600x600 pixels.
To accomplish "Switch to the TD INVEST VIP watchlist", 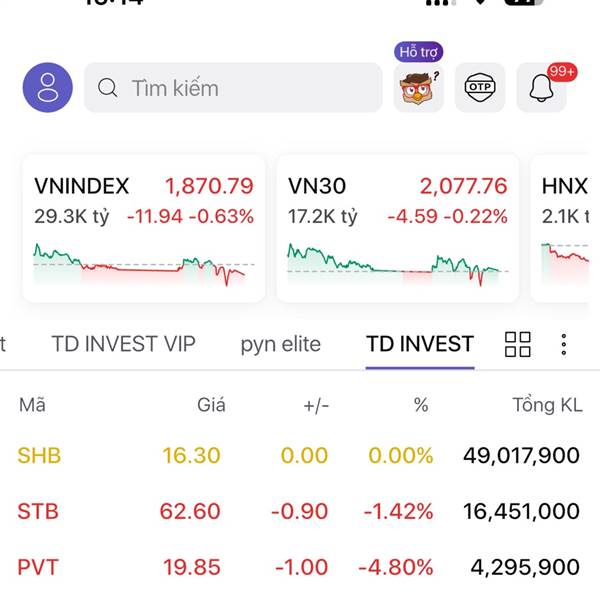I will (x=123, y=344).
